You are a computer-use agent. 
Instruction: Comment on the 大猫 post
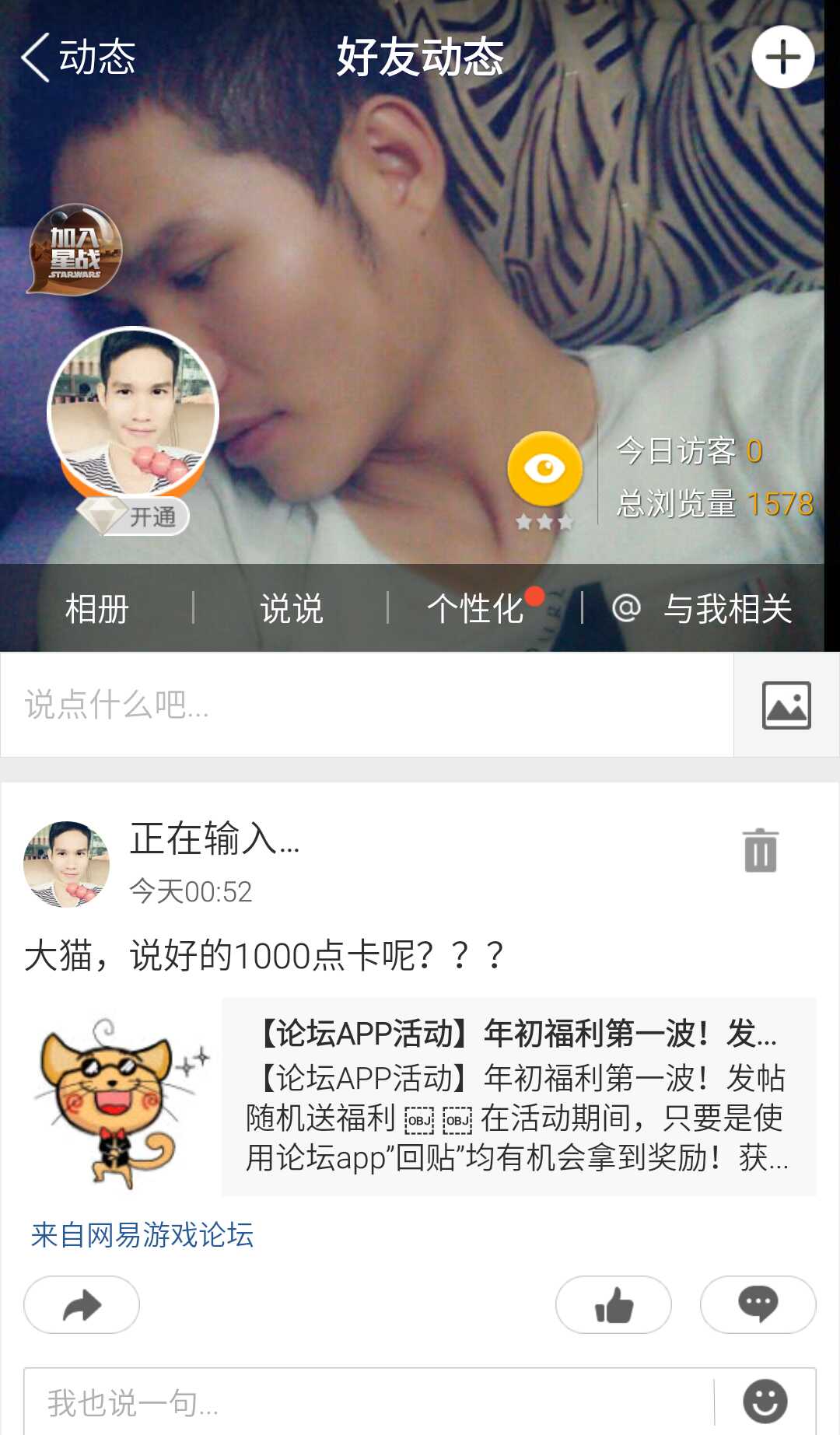(758, 1304)
